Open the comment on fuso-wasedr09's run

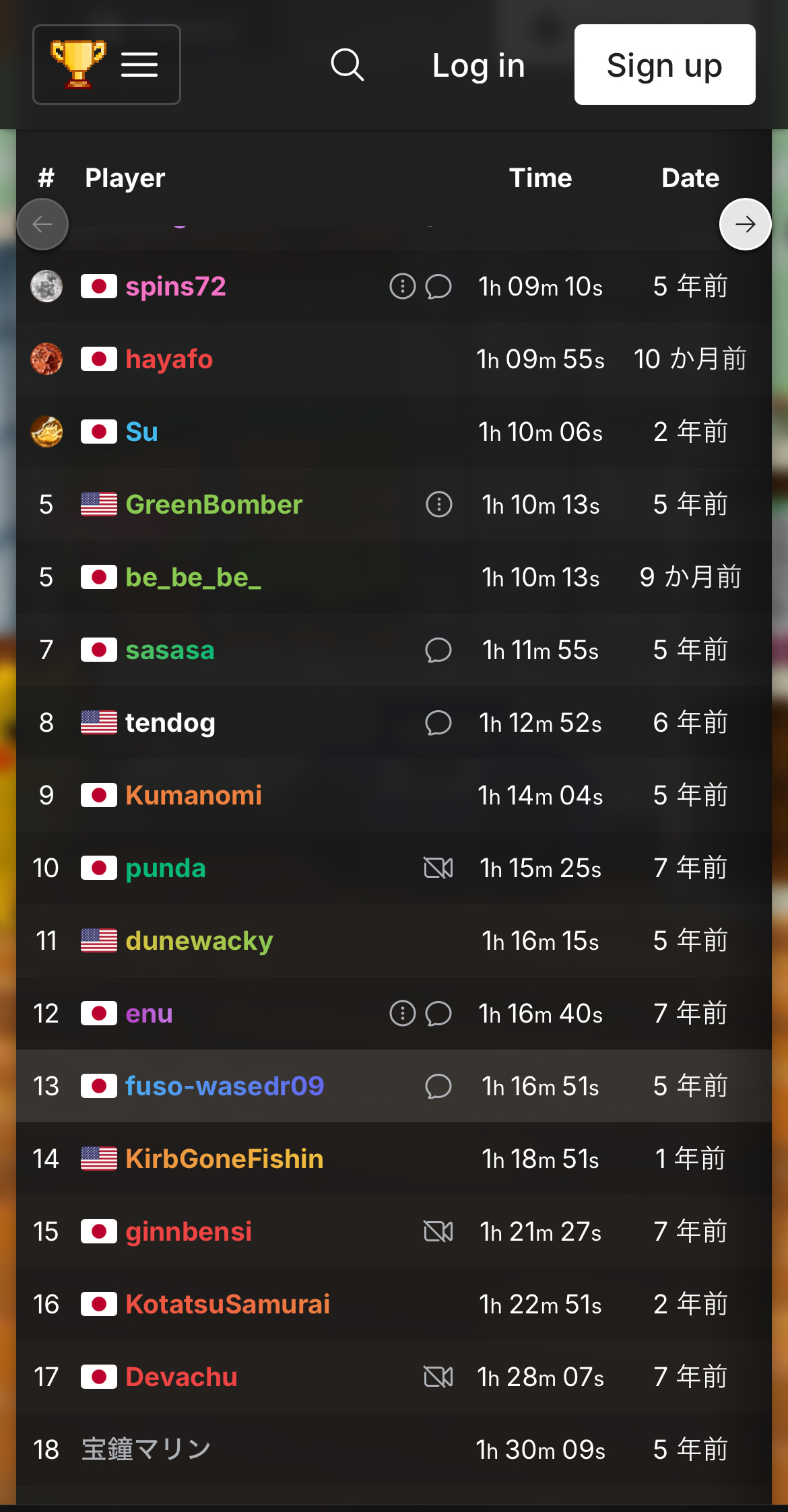pyautogui.click(x=438, y=1087)
